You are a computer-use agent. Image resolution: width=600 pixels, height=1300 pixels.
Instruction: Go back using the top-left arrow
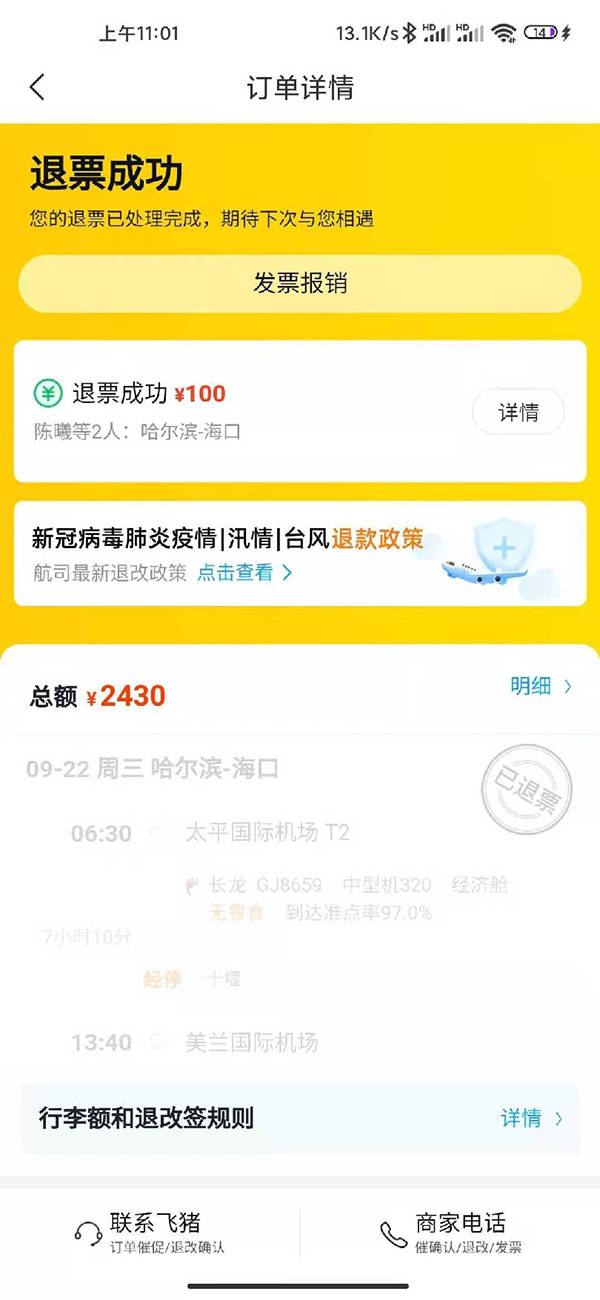(x=37, y=88)
